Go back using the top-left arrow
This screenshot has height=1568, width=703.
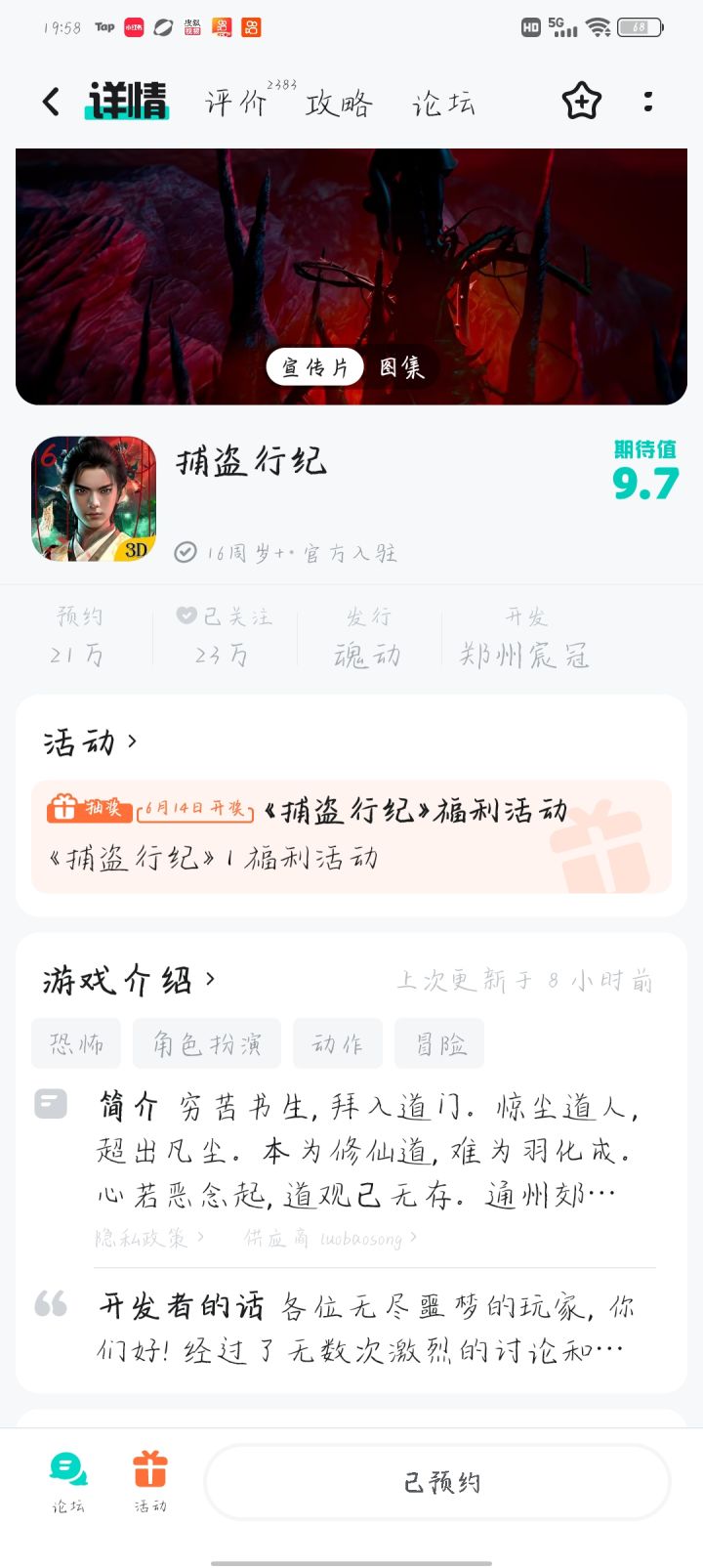(x=52, y=102)
